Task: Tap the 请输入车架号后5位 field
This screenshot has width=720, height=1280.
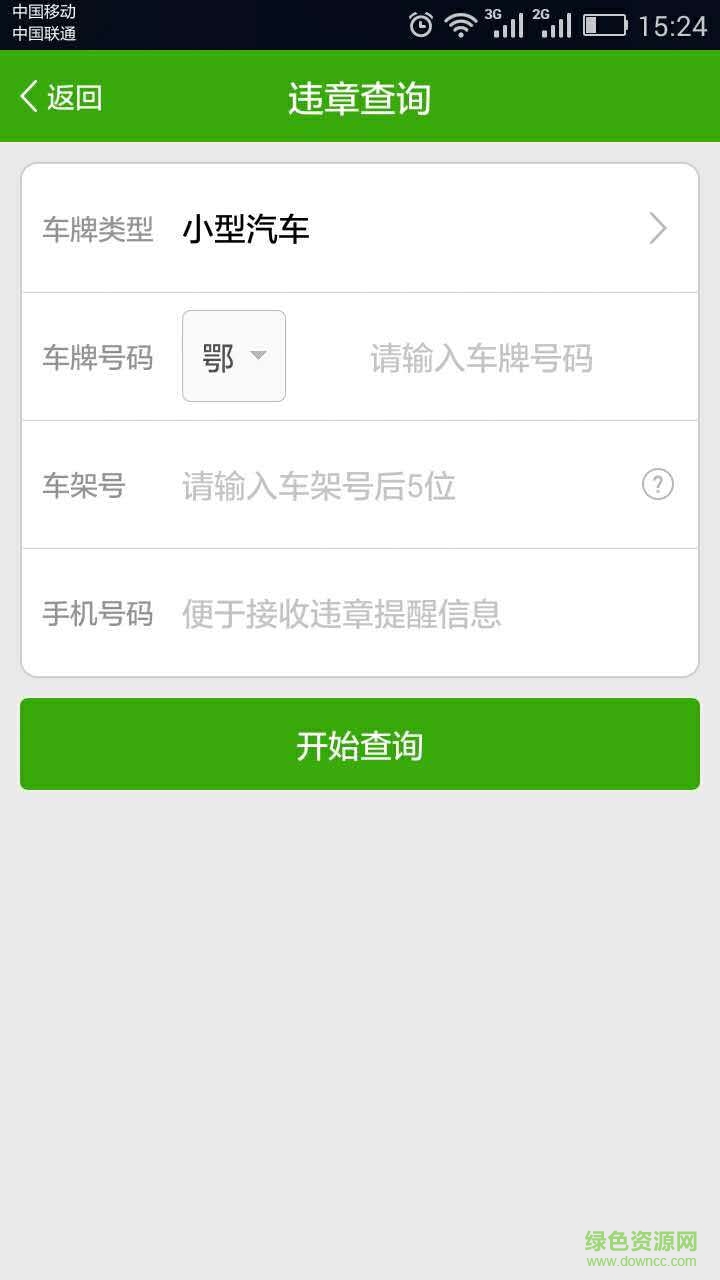Action: pos(400,486)
